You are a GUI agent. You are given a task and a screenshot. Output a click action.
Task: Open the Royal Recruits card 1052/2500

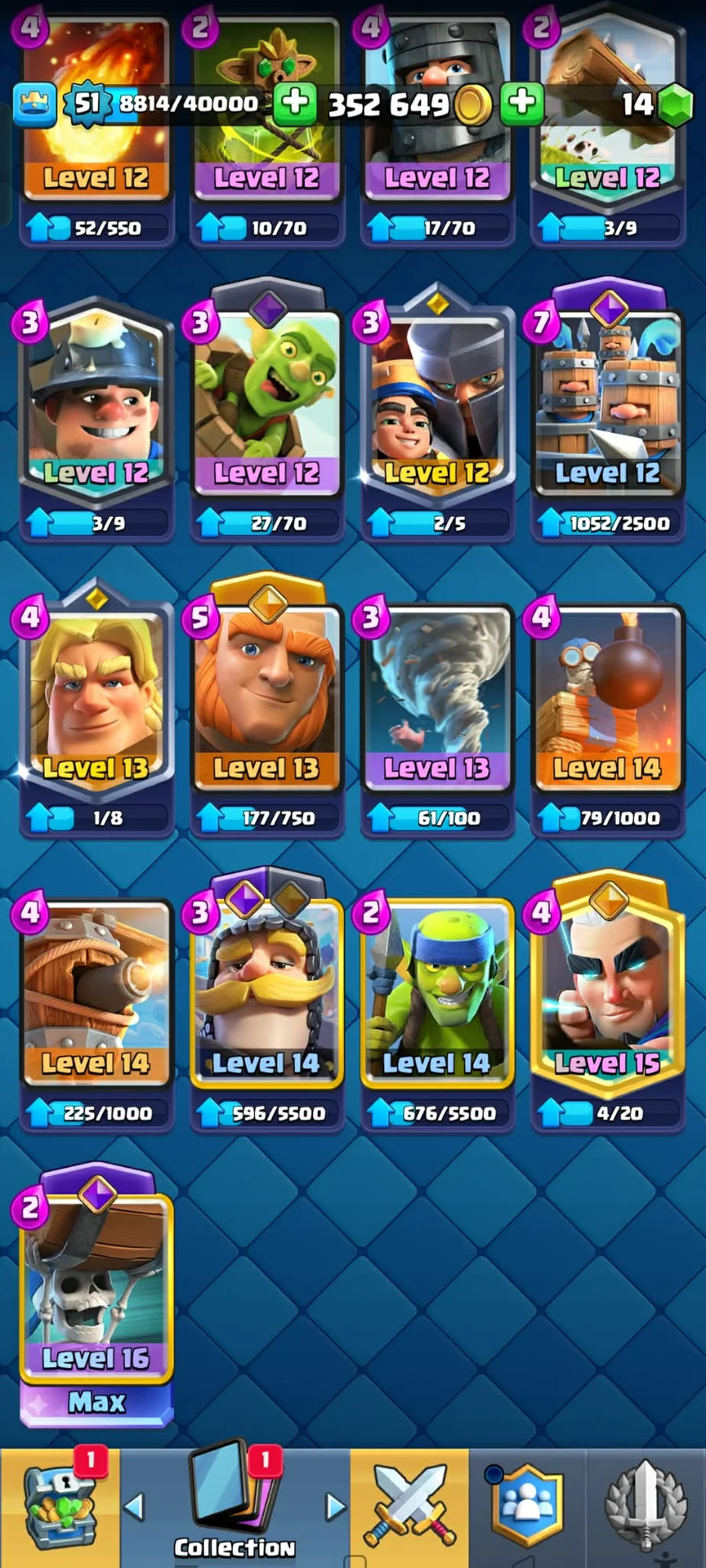tap(607, 400)
